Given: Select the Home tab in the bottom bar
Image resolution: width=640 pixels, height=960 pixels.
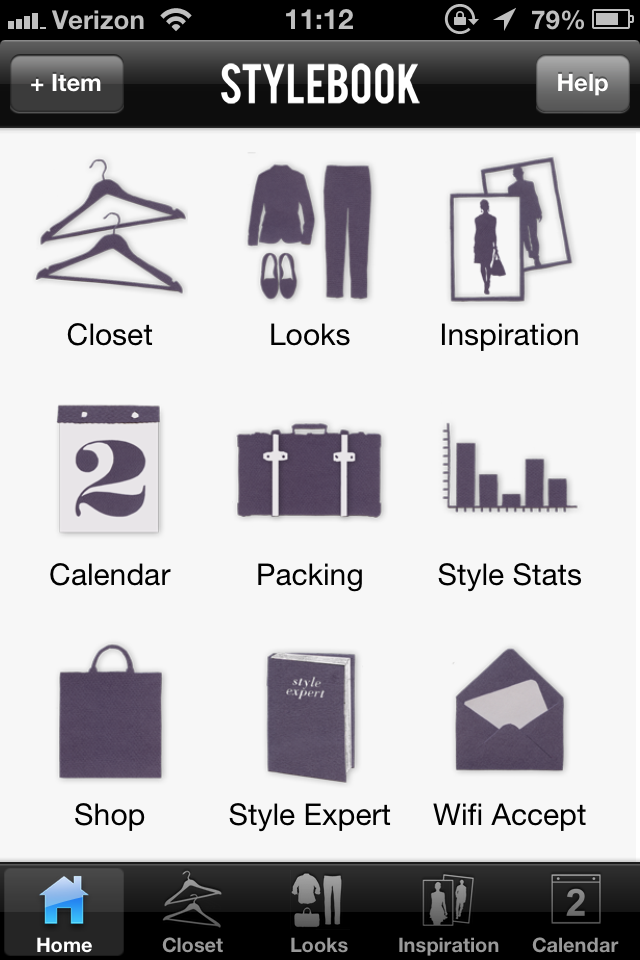Looking at the screenshot, I should pos(64,912).
